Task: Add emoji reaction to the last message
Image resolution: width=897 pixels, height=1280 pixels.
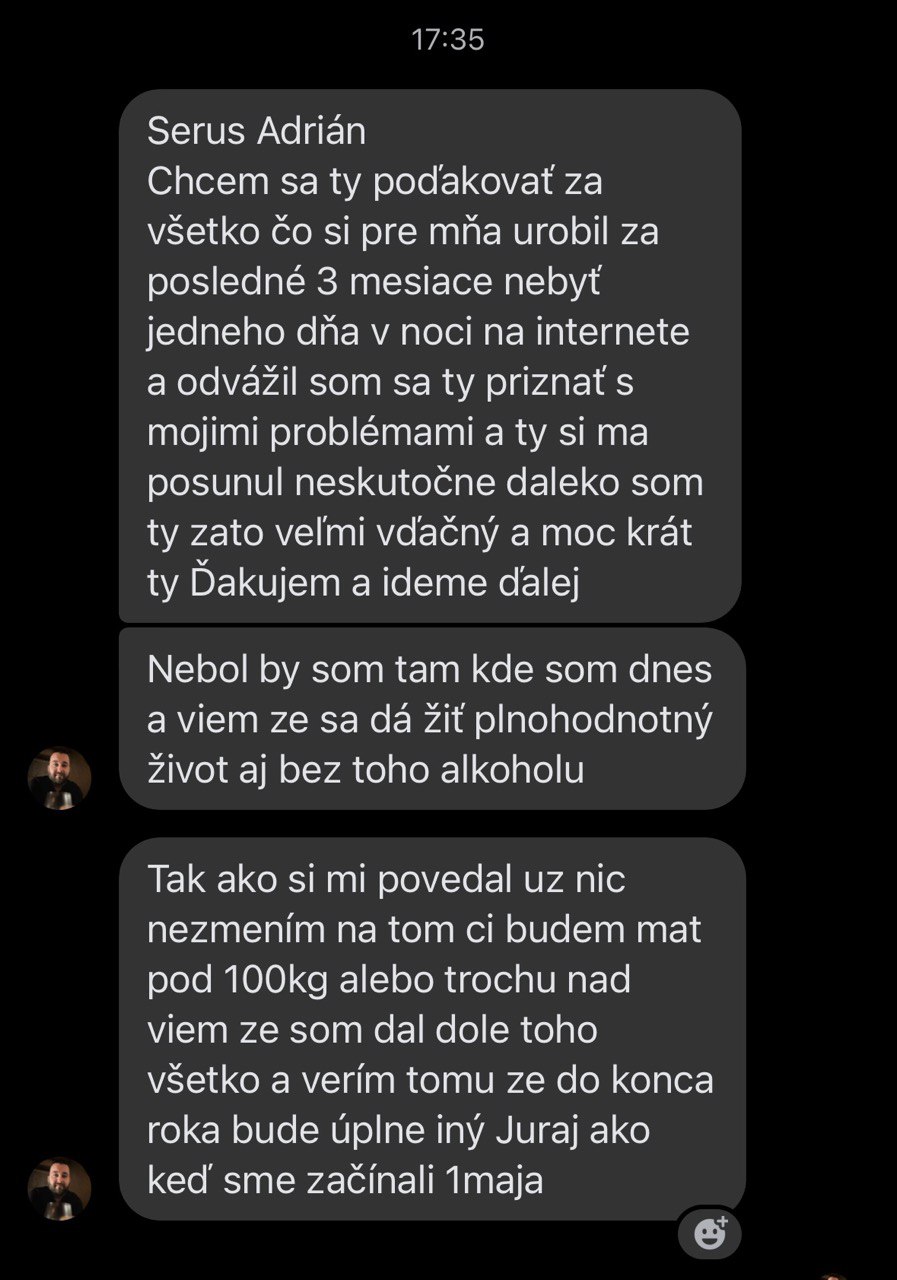Action: coord(709,1233)
